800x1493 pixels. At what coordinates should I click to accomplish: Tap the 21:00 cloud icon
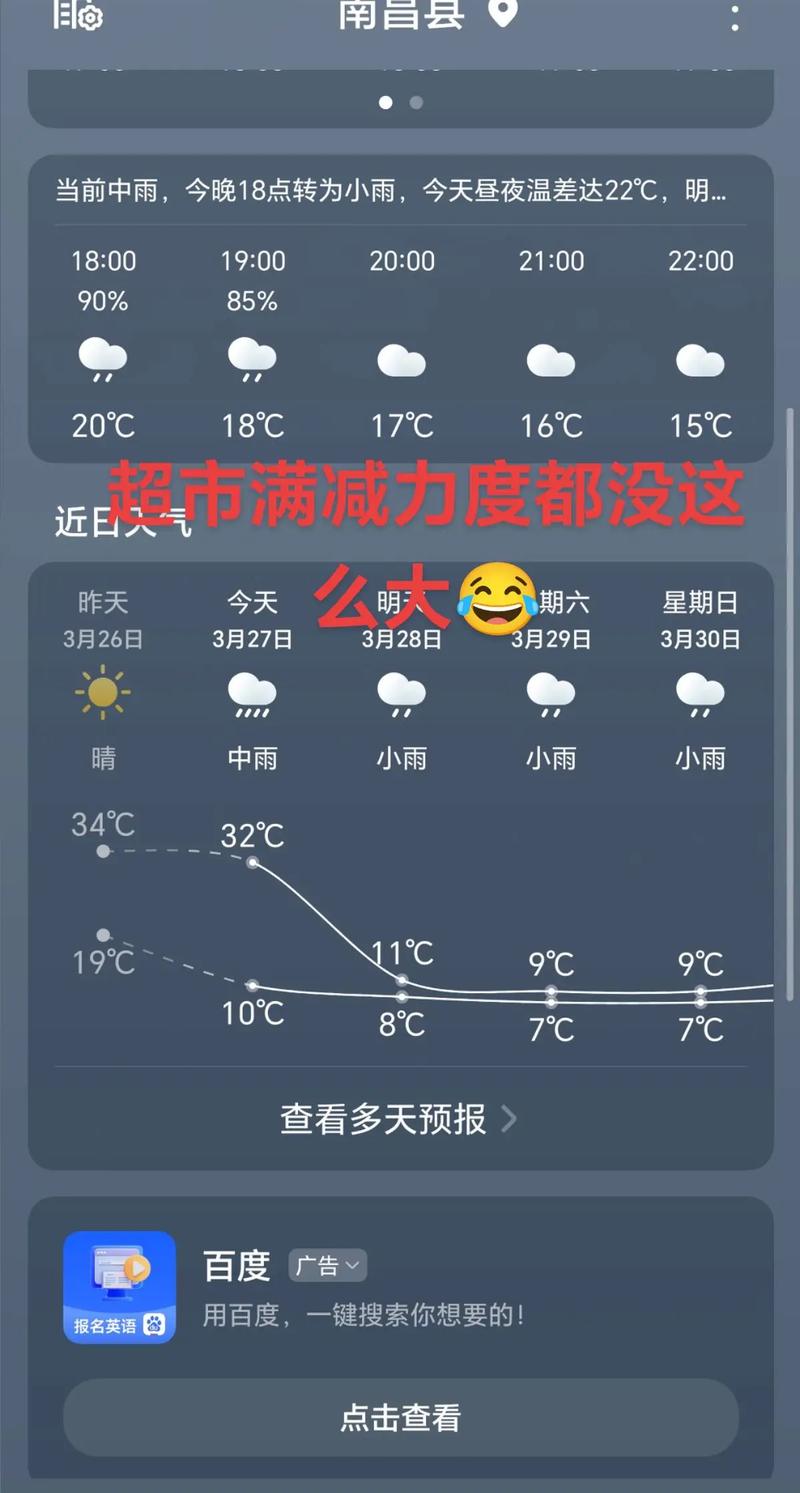click(x=550, y=360)
